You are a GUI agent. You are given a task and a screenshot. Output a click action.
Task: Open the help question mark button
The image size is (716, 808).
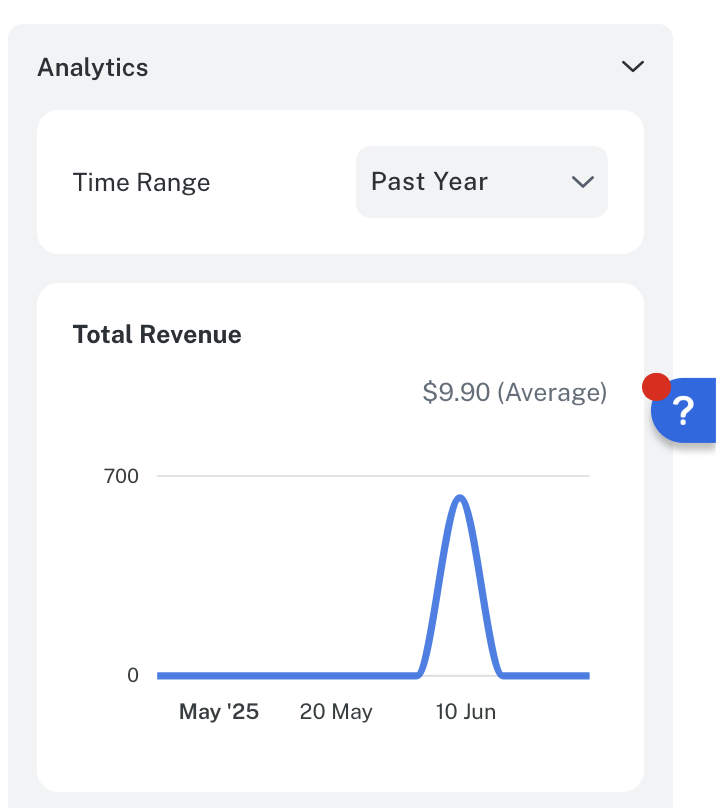[684, 410]
